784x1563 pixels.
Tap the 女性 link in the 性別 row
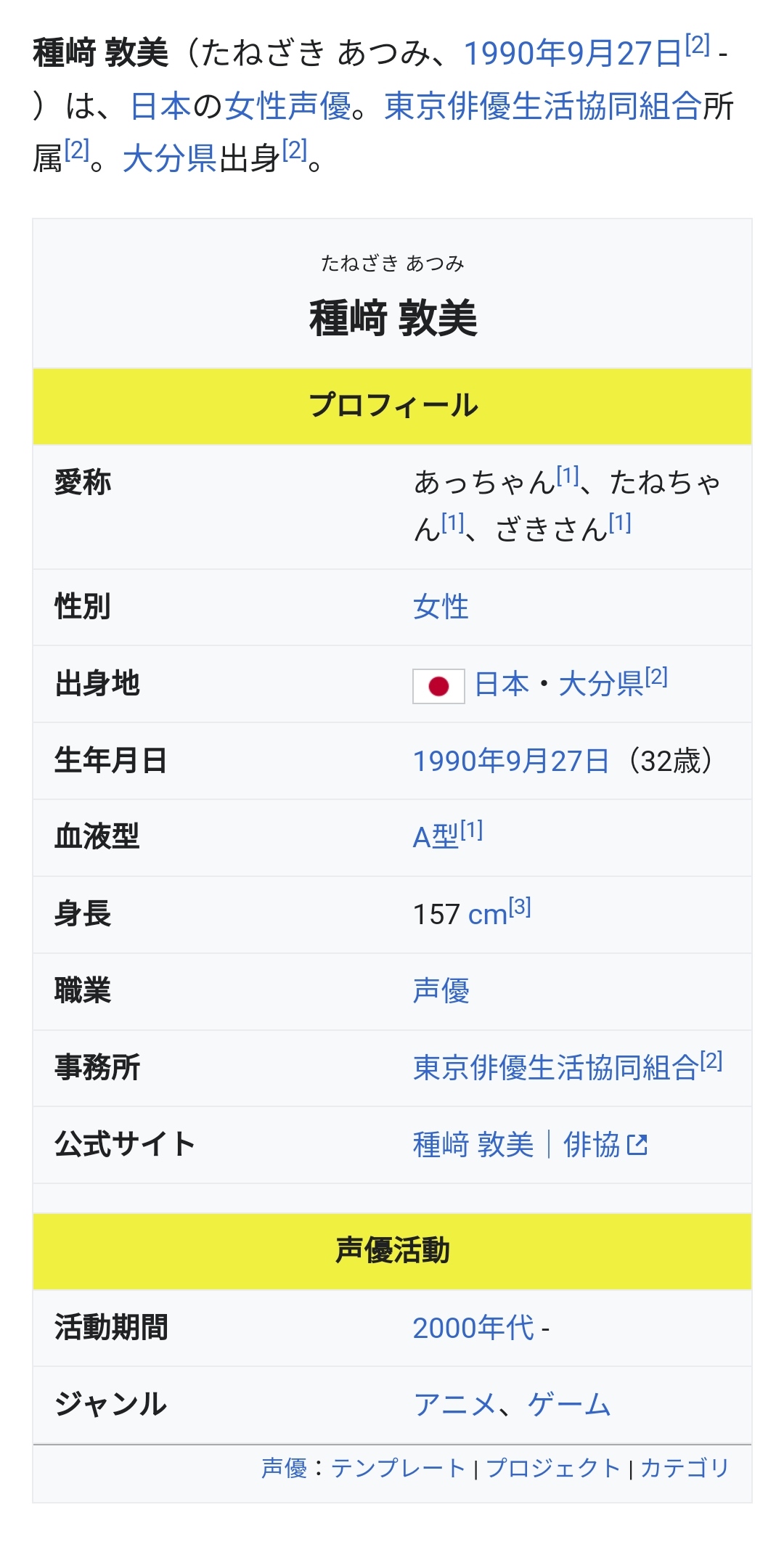[441, 607]
